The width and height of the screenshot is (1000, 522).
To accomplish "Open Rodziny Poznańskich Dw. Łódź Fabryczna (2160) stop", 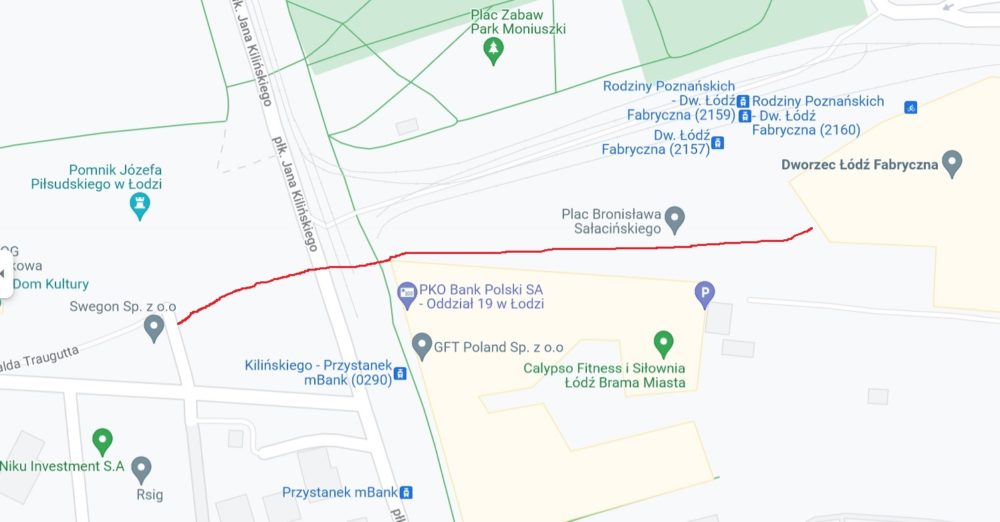I will tap(744, 115).
